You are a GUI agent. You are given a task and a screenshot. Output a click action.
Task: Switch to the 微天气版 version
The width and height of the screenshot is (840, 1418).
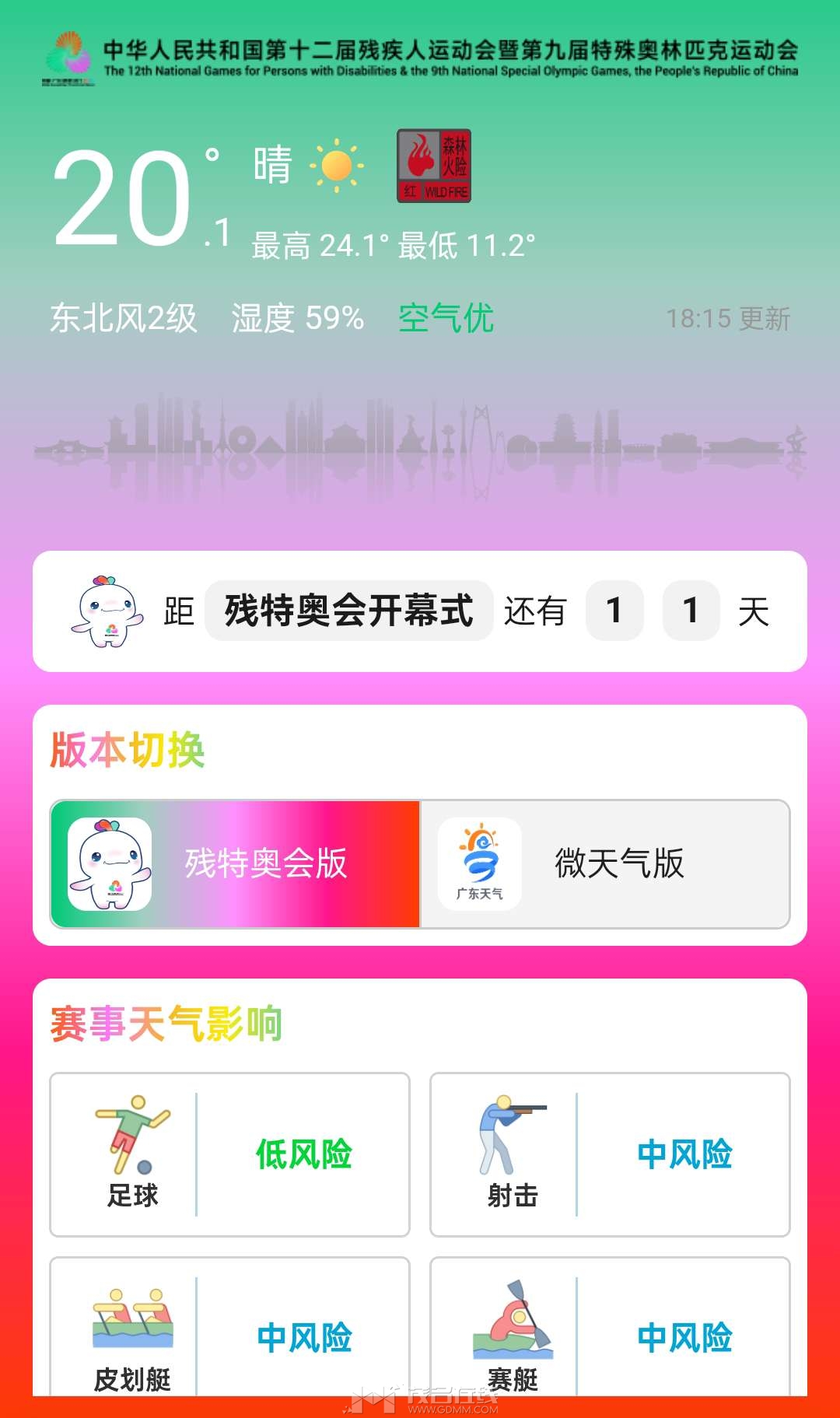pyautogui.click(x=604, y=863)
